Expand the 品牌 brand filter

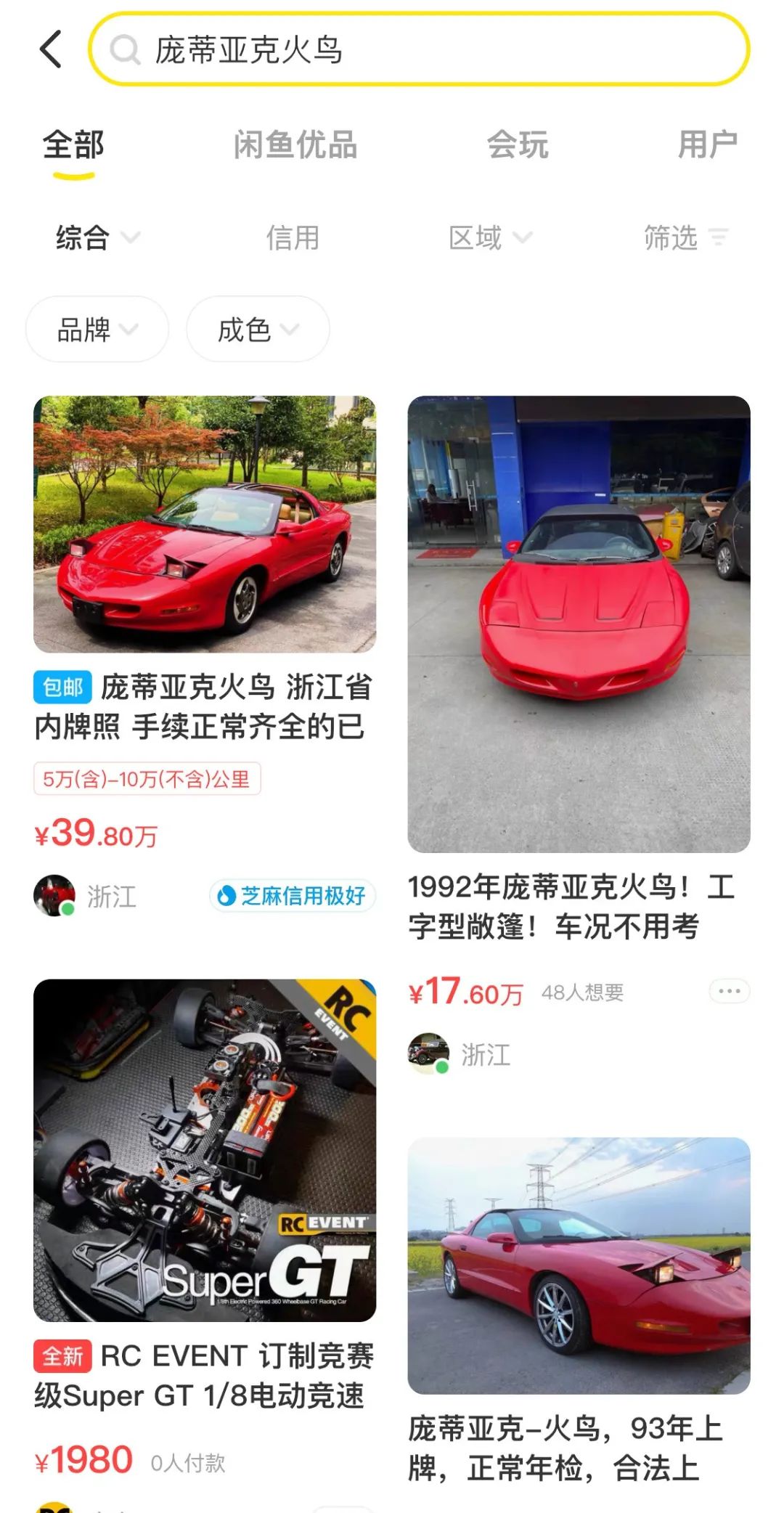97,330
